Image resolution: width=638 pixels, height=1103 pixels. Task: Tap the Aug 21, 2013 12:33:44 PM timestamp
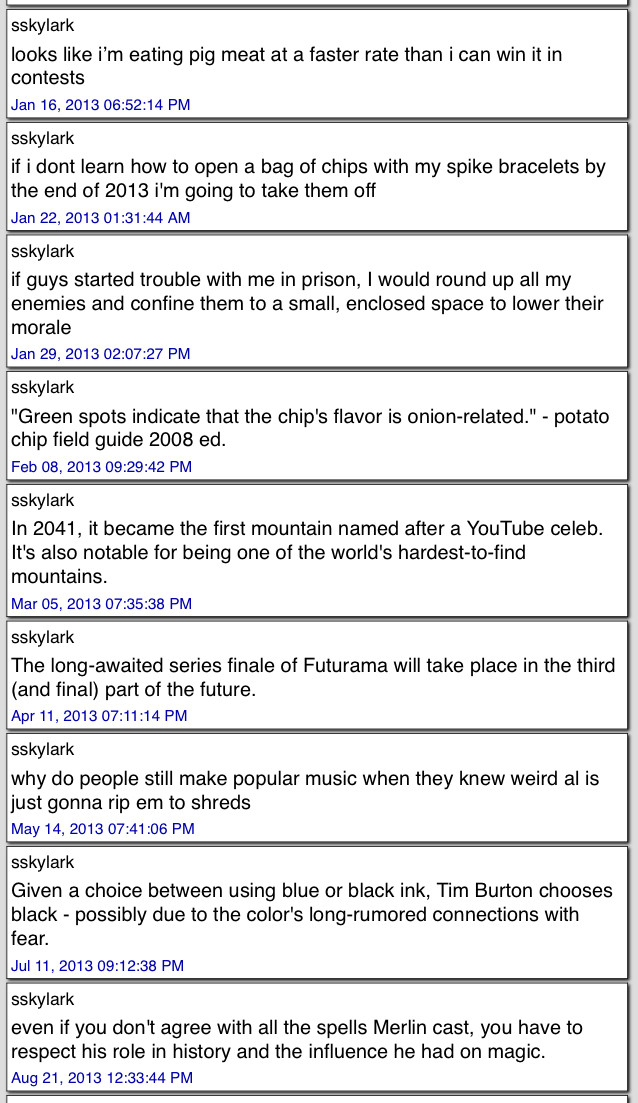point(102,1078)
